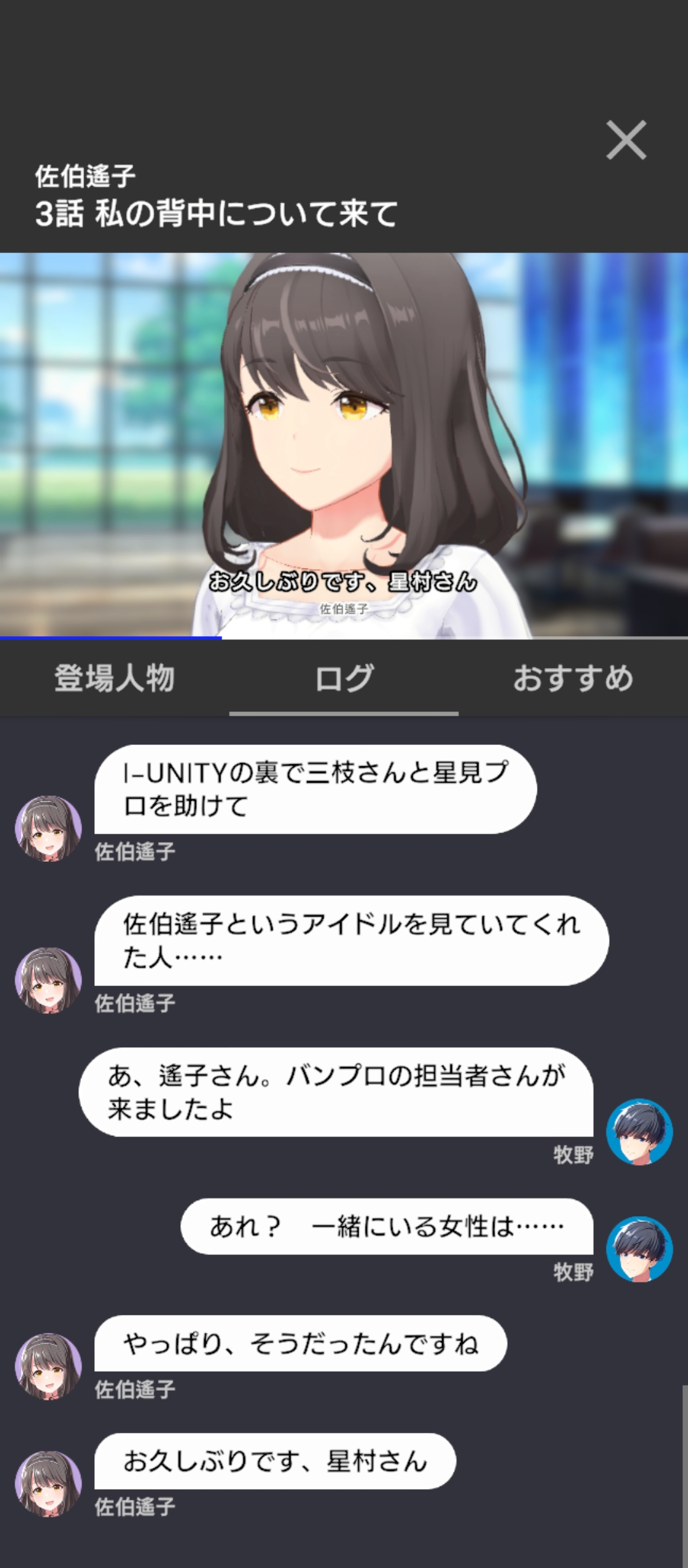
Task: Select log line やっぱり、そうだったんですね
Action: 301,1344
